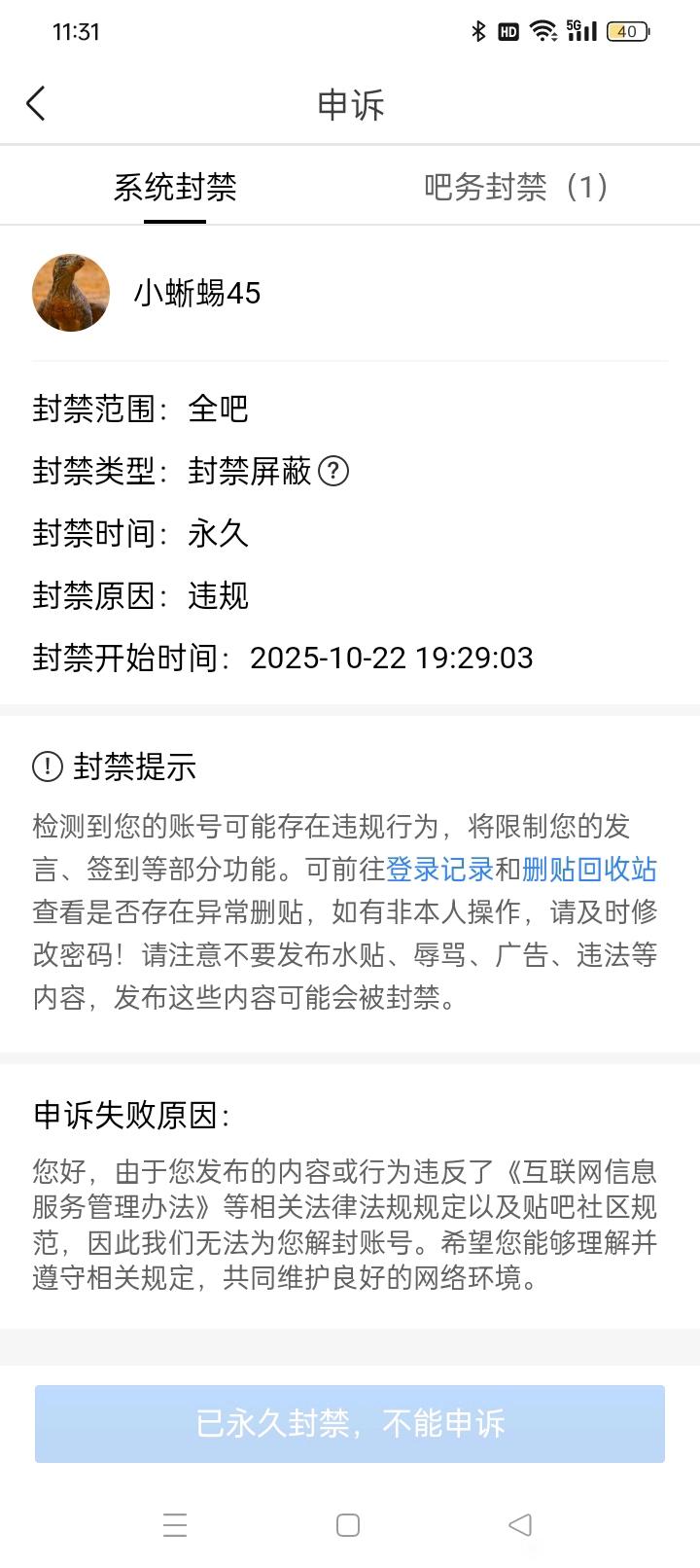Switch to the 吧务封禁 (1) tab
The height and width of the screenshot is (1568, 700).
click(x=516, y=187)
